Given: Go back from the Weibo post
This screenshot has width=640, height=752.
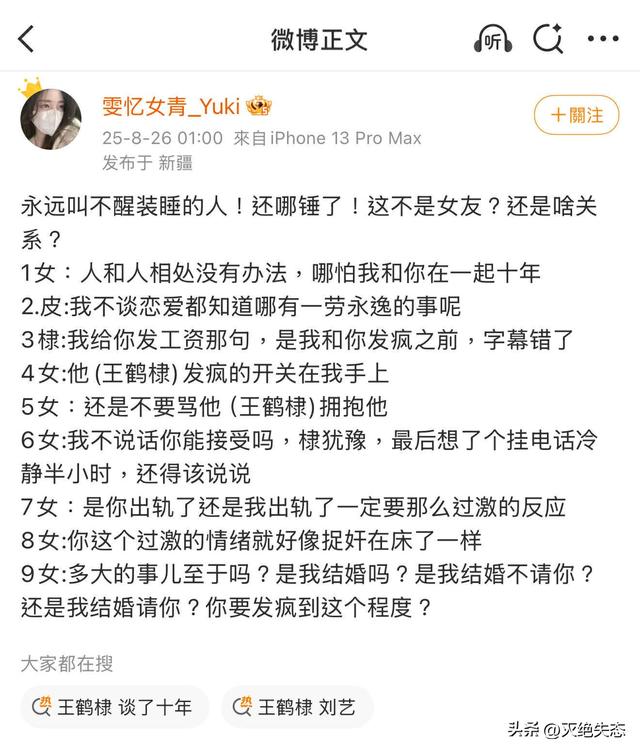Looking at the screenshot, I should click(x=27, y=39).
